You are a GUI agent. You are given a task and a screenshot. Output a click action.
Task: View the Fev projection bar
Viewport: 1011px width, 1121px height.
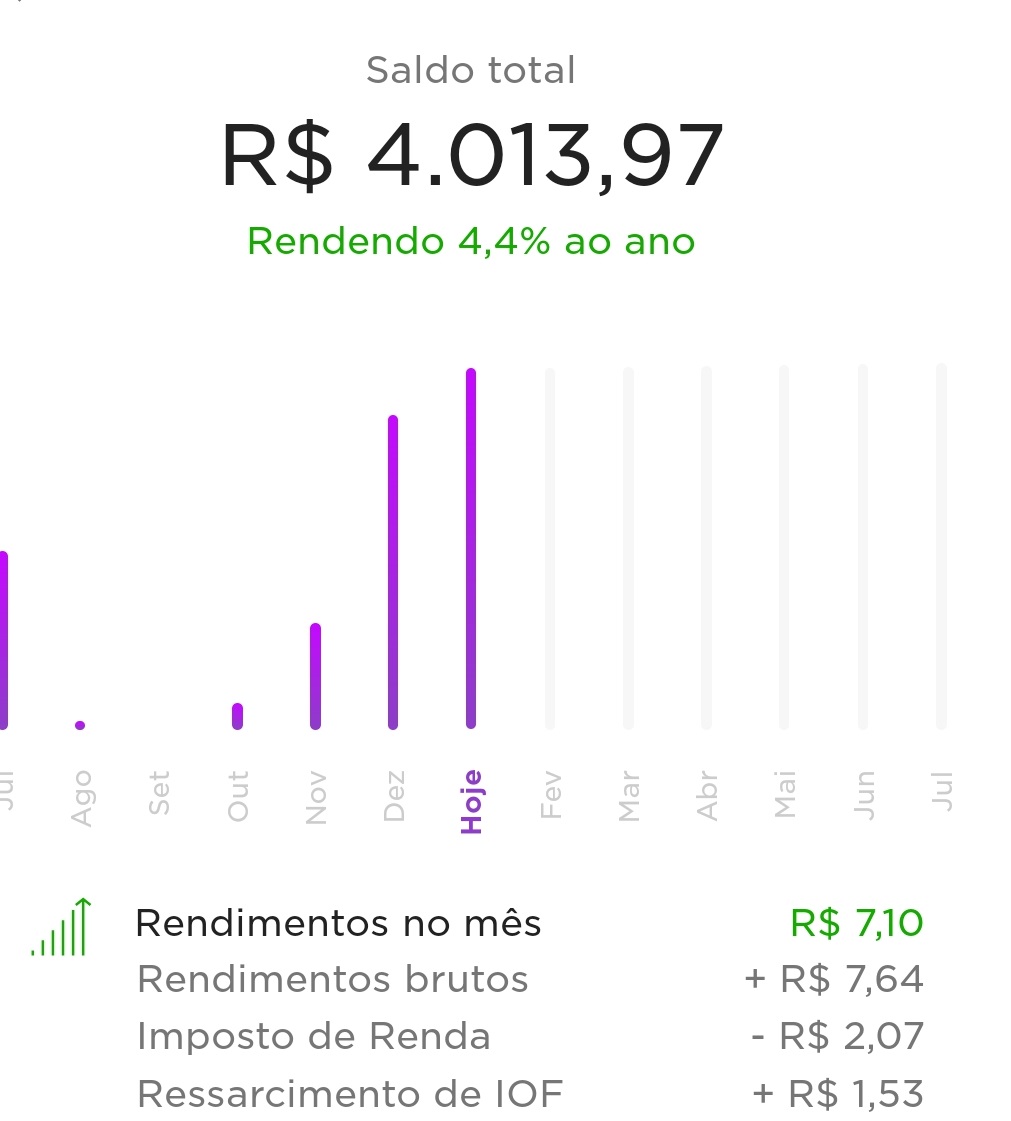[550, 548]
